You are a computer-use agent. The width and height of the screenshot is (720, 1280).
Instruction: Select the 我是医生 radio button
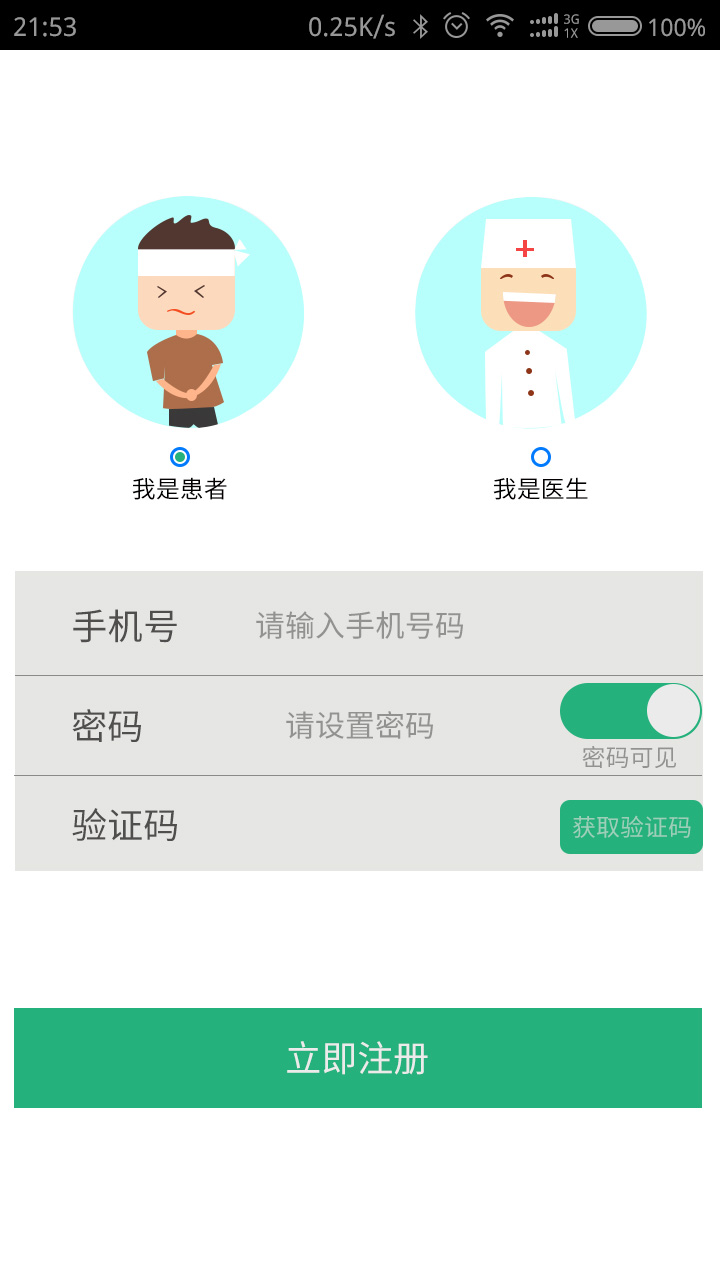pyautogui.click(x=540, y=457)
